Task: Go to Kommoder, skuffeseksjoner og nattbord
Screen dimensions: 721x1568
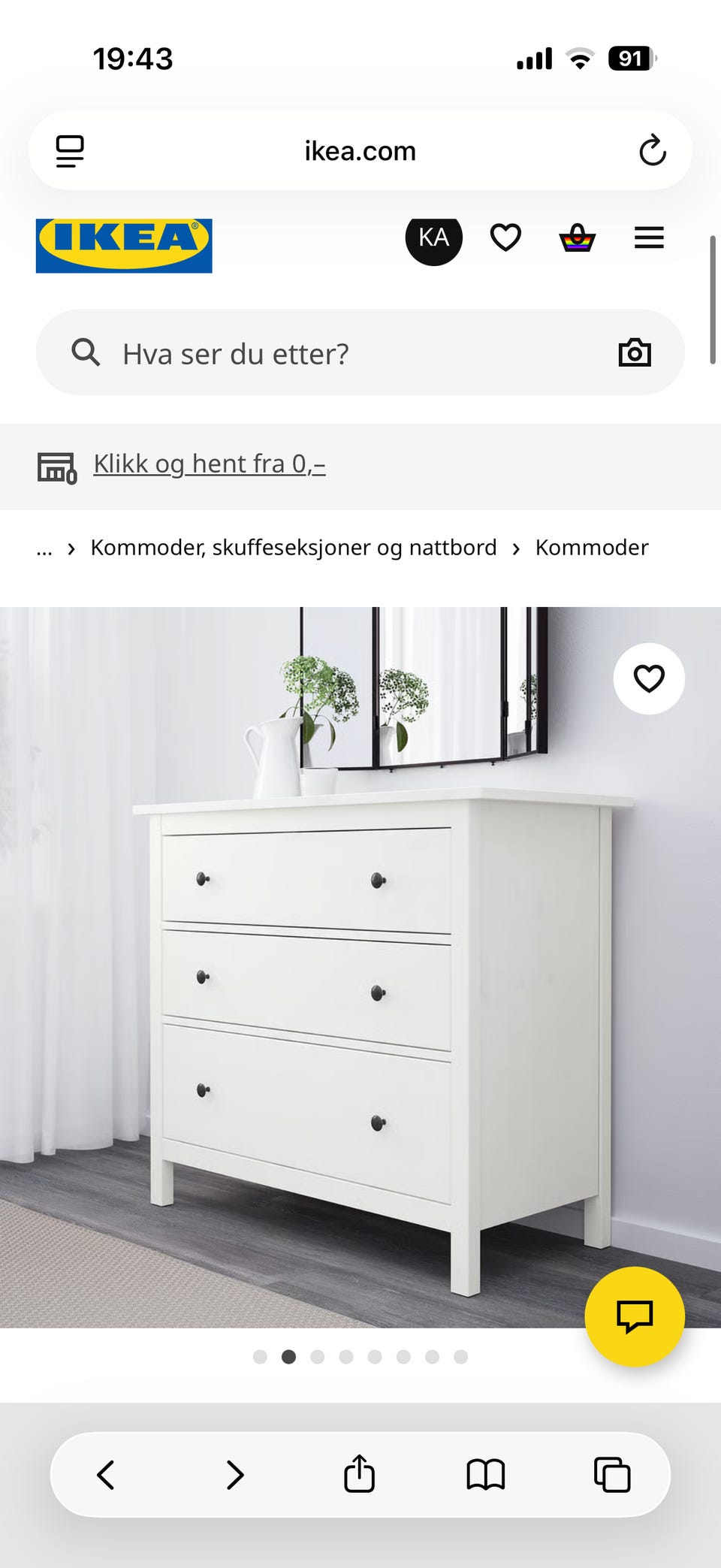Action: click(x=292, y=547)
